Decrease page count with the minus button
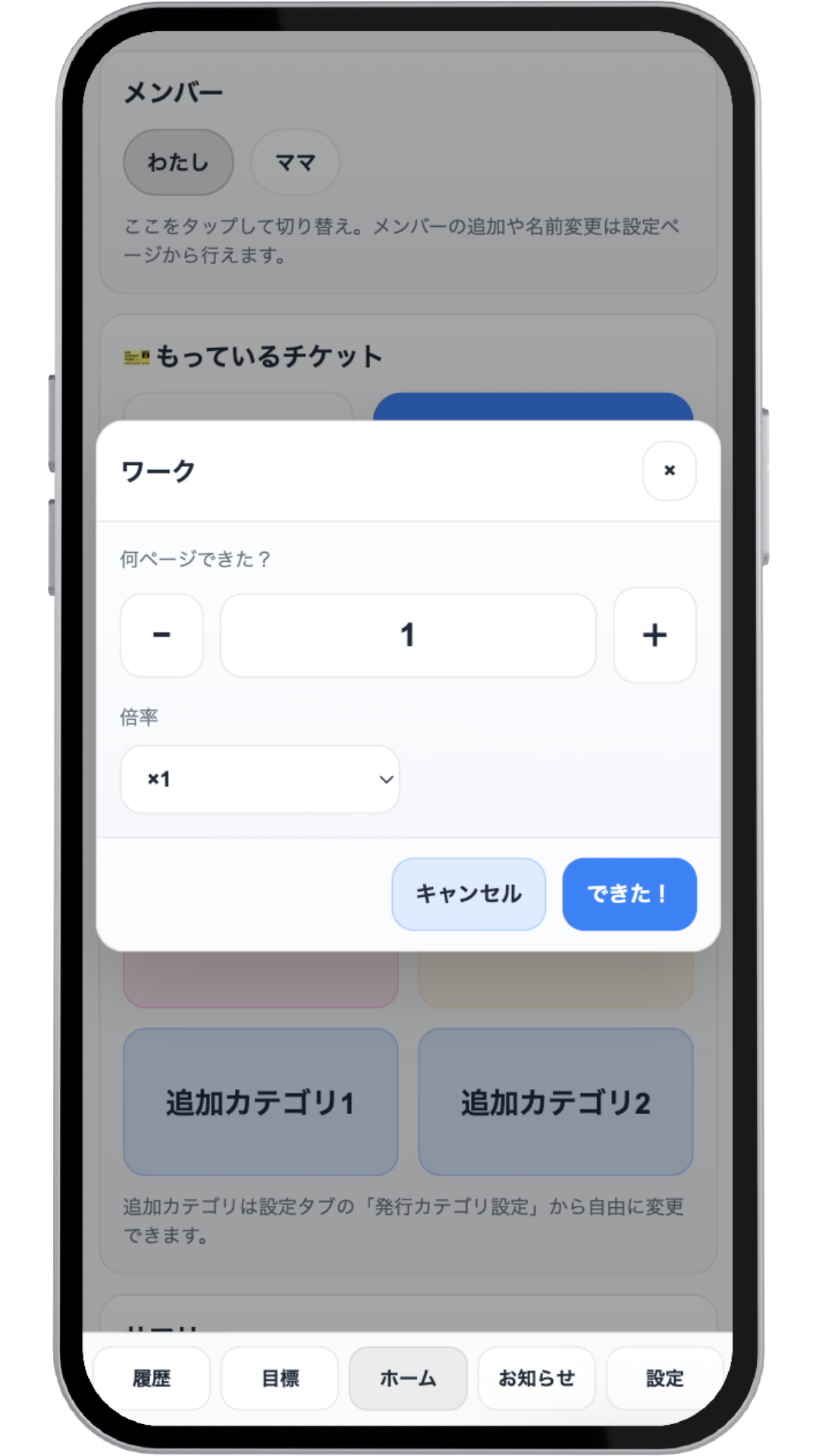 162,635
